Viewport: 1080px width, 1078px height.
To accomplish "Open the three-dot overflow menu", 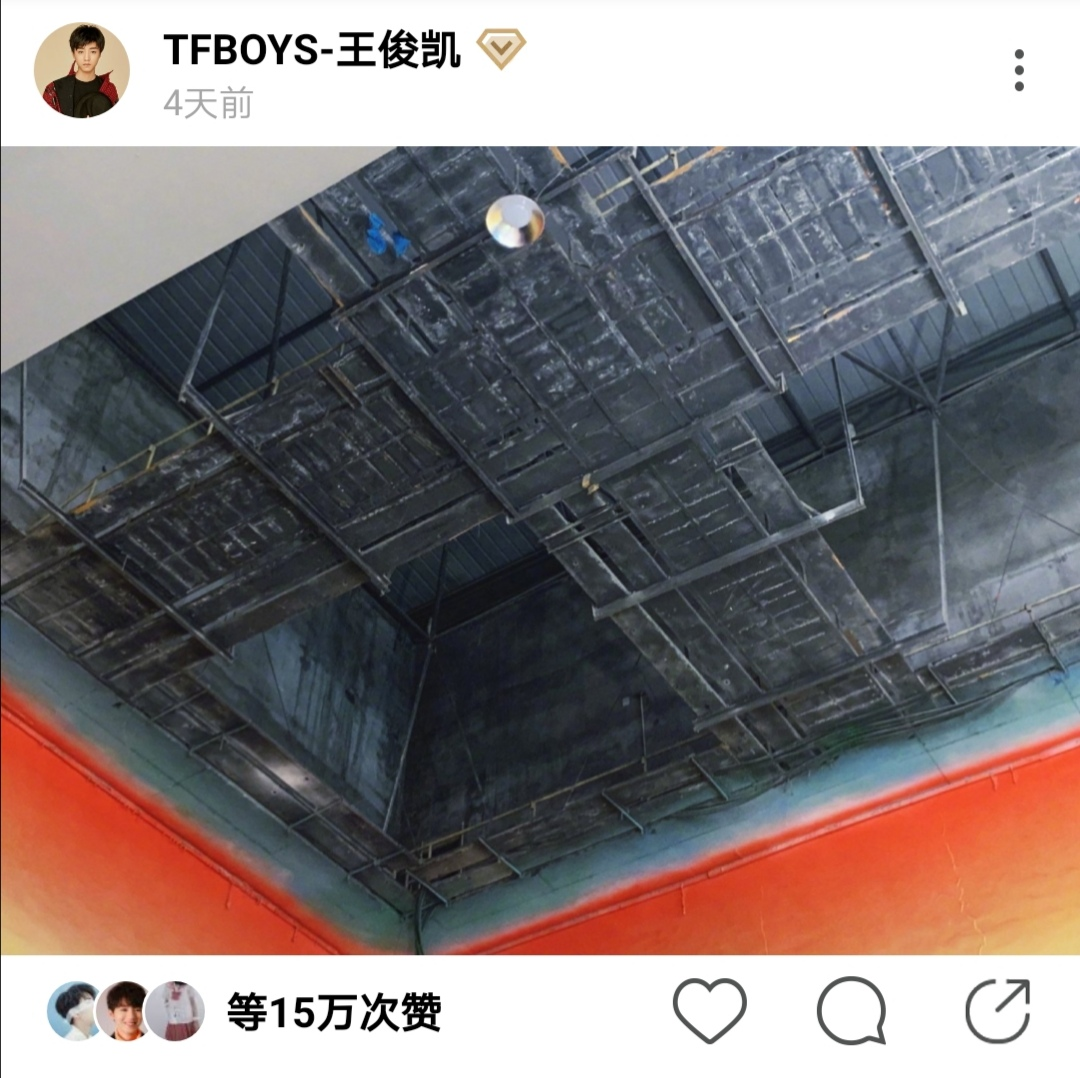I will tap(1018, 70).
